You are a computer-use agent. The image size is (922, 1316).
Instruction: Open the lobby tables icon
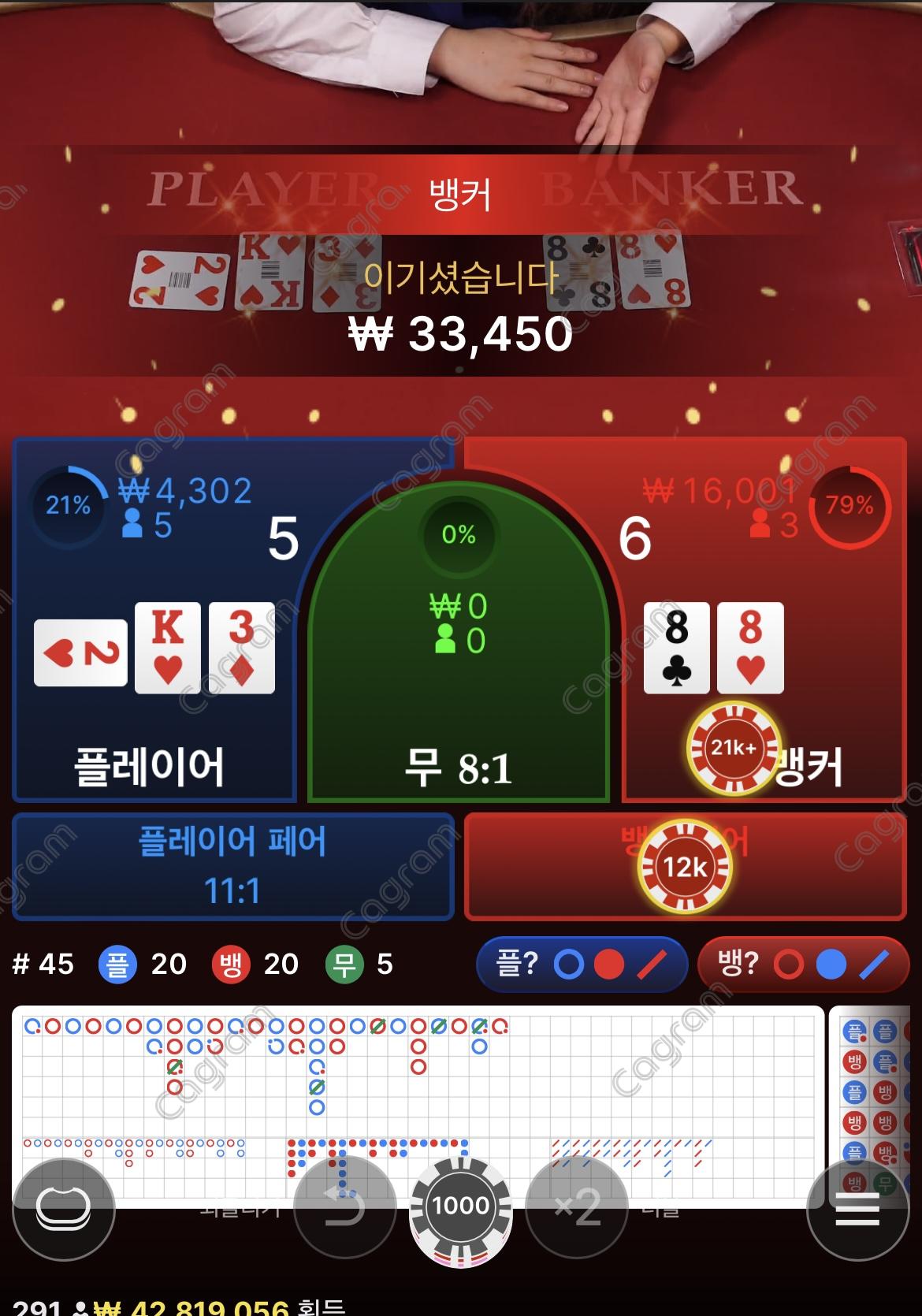pos(63,1207)
